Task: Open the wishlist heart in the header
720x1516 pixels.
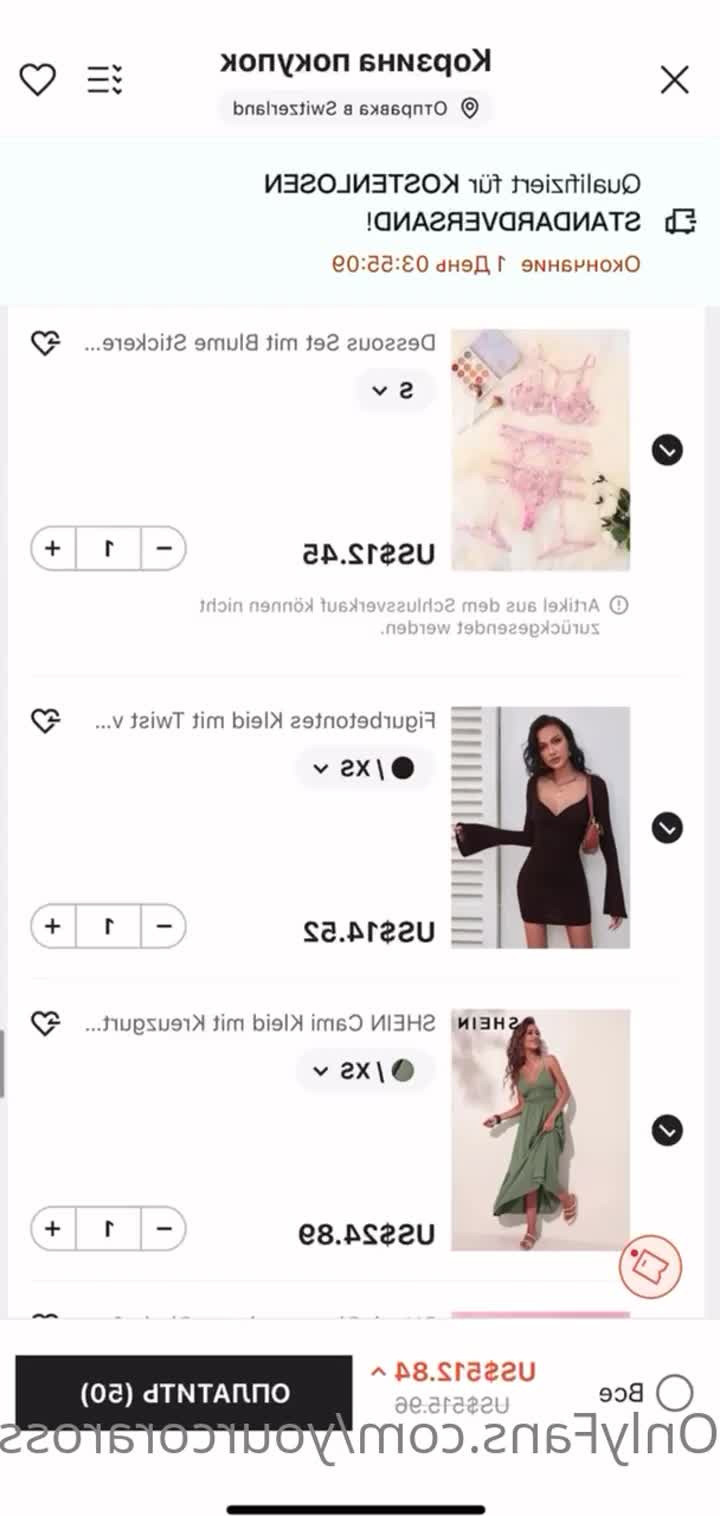Action: [x=38, y=80]
